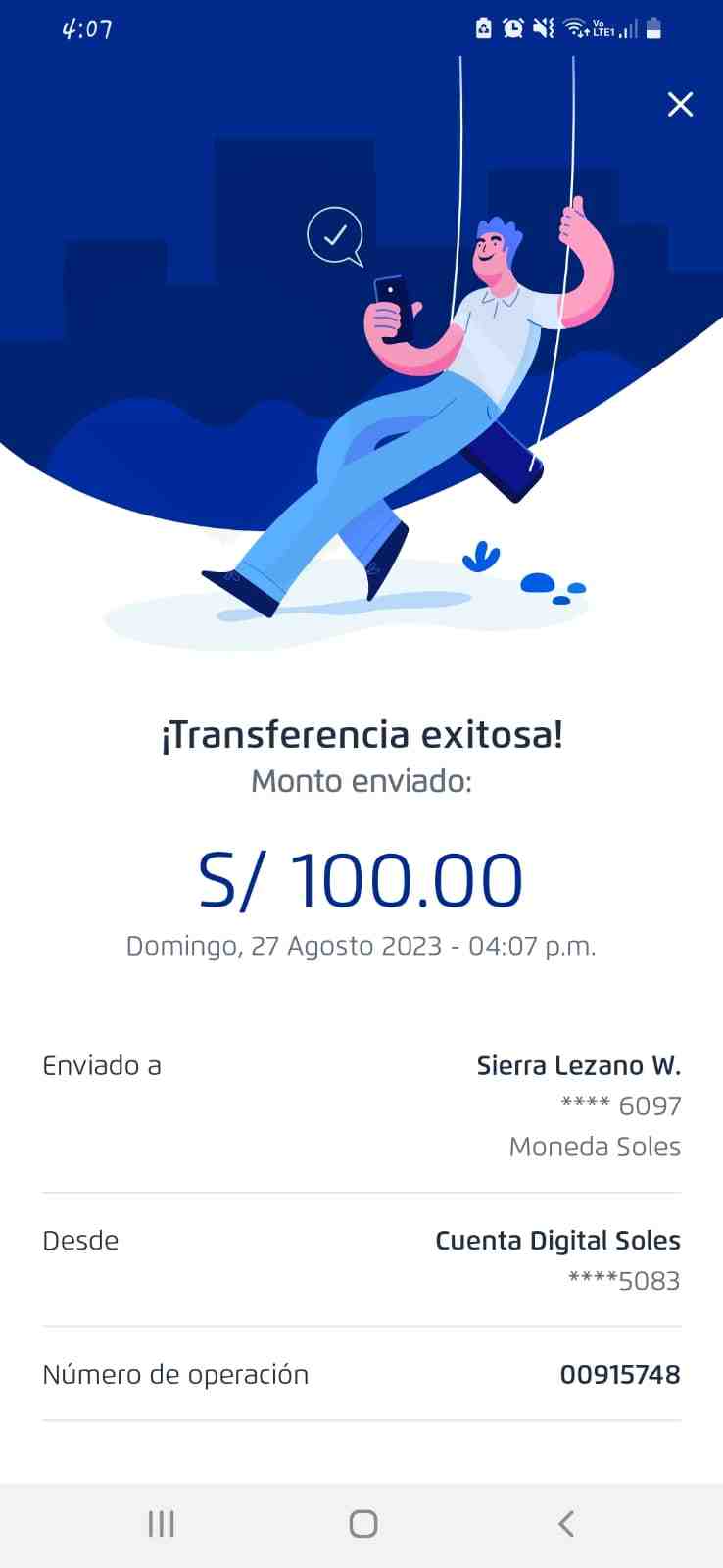Go back using the system back button
This screenshot has width=723, height=1568.
(x=565, y=1523)
